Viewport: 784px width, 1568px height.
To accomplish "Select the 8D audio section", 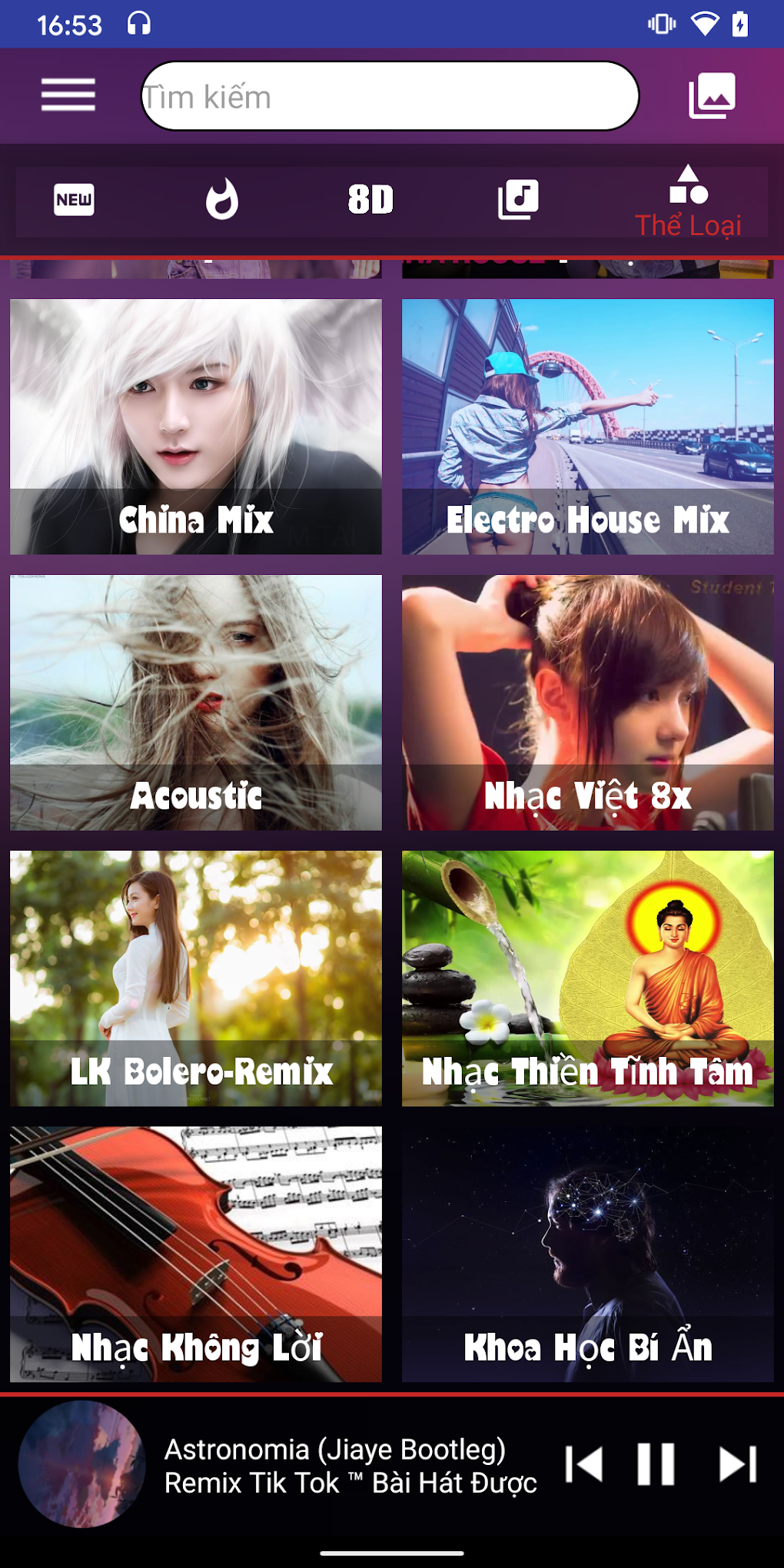I will click(x=370, y=198).
